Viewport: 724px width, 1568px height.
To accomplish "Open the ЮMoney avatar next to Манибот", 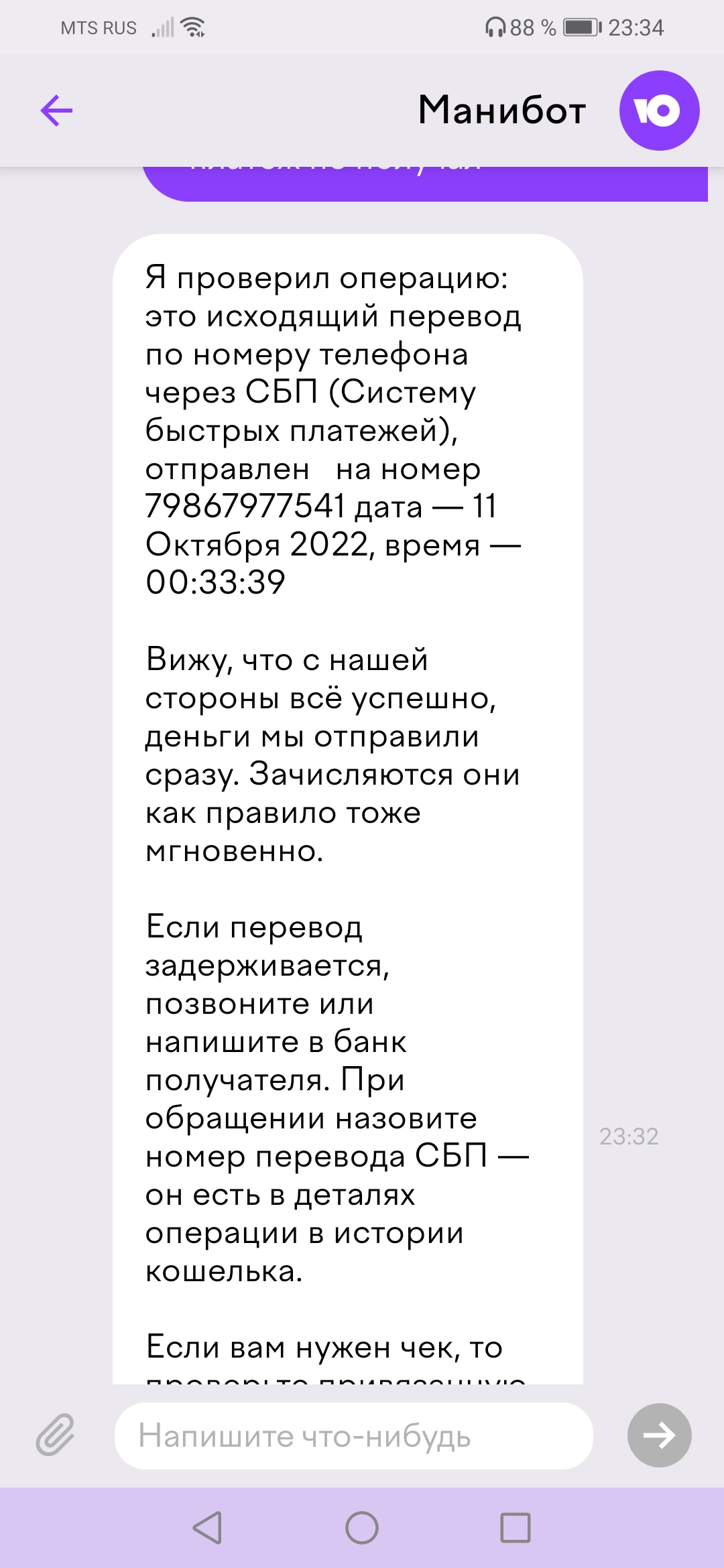I will coord(659,111).
